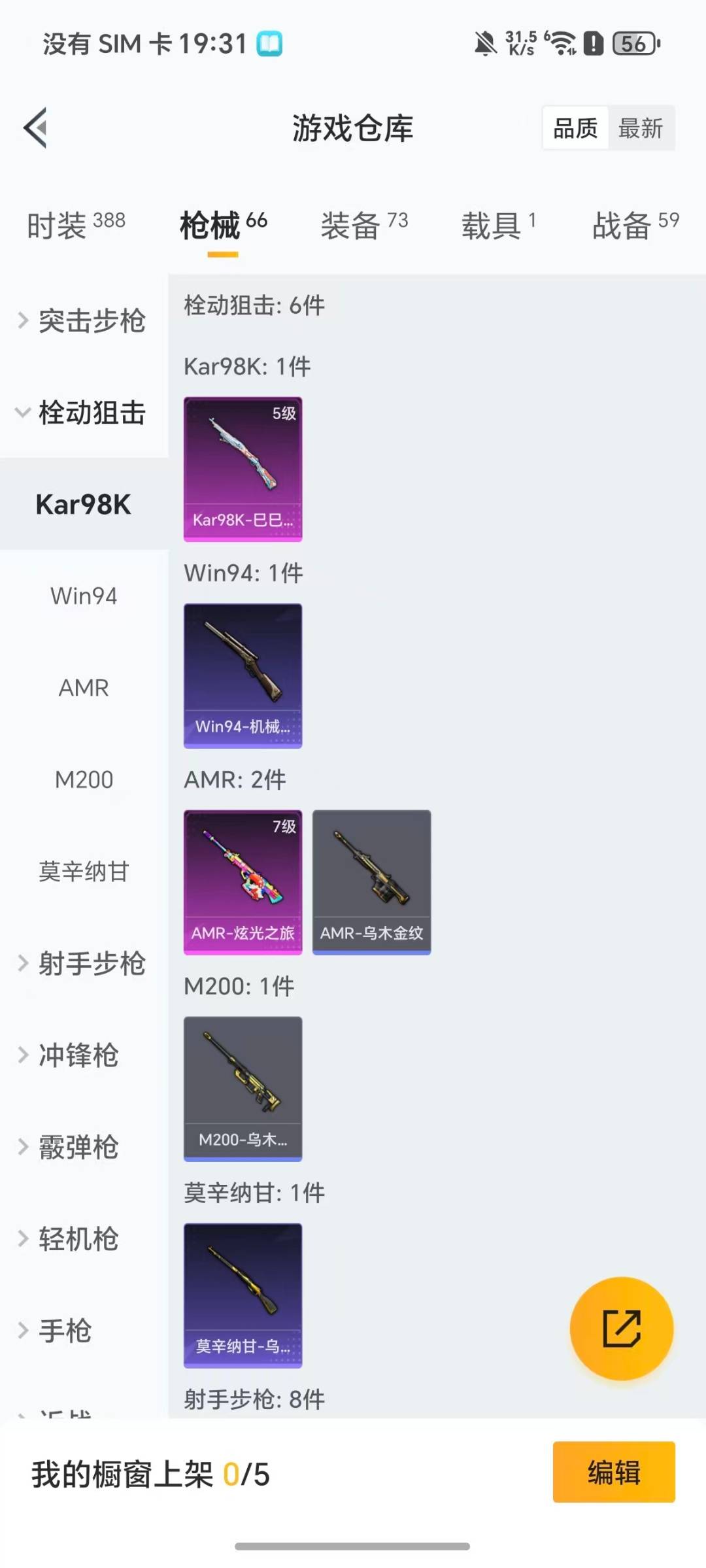
Task: Switch sorting to 最新
Action: tap(641, 128)
